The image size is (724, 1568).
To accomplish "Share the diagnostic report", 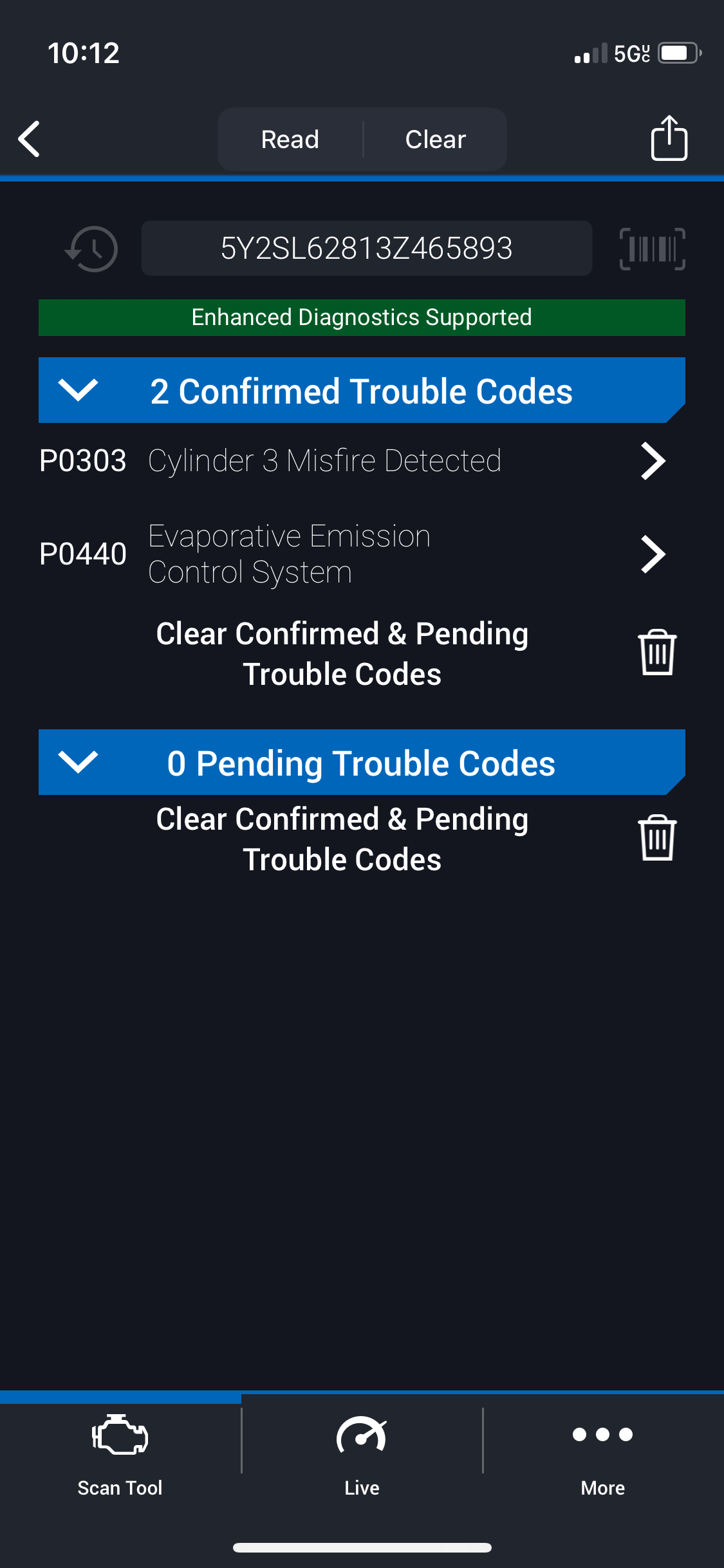I will (669, 138).
